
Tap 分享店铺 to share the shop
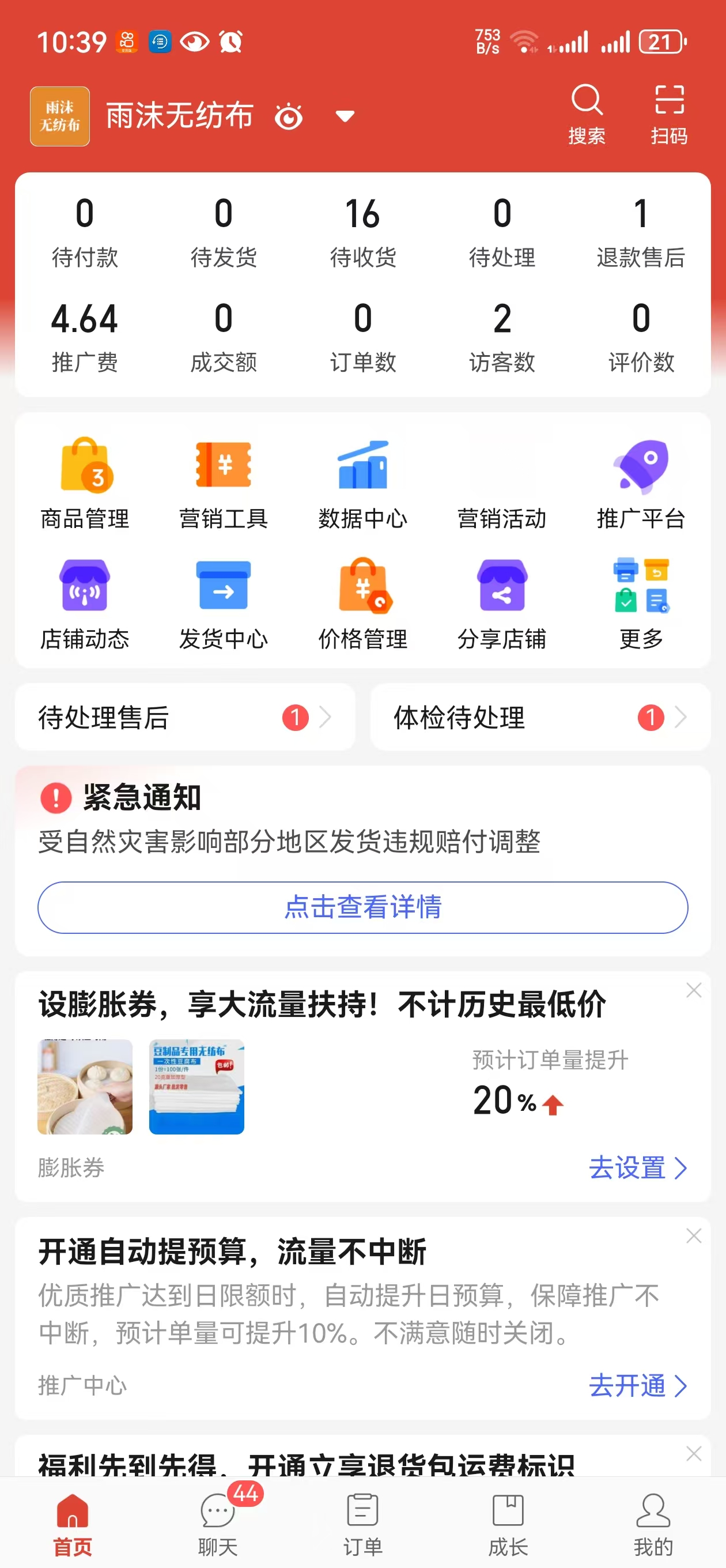[x=501, y=603]
